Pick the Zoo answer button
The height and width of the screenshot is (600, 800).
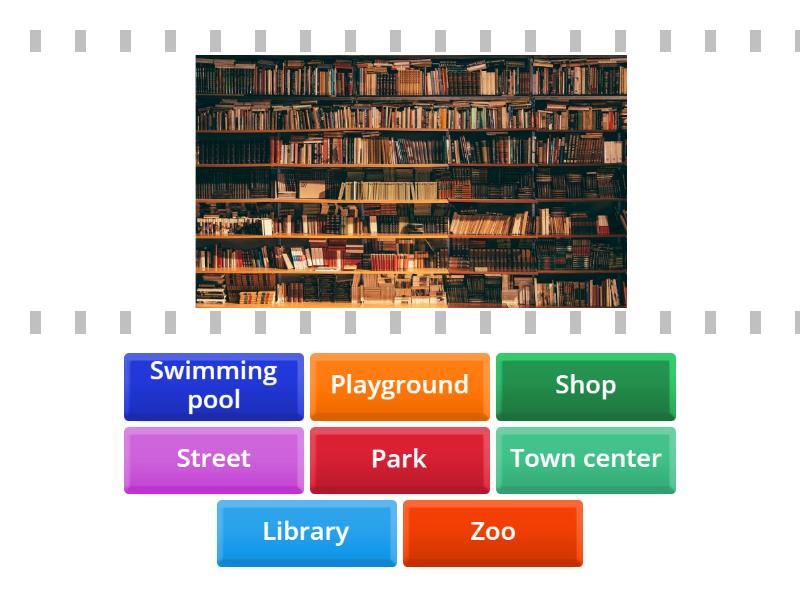click(x=493, y=533)
